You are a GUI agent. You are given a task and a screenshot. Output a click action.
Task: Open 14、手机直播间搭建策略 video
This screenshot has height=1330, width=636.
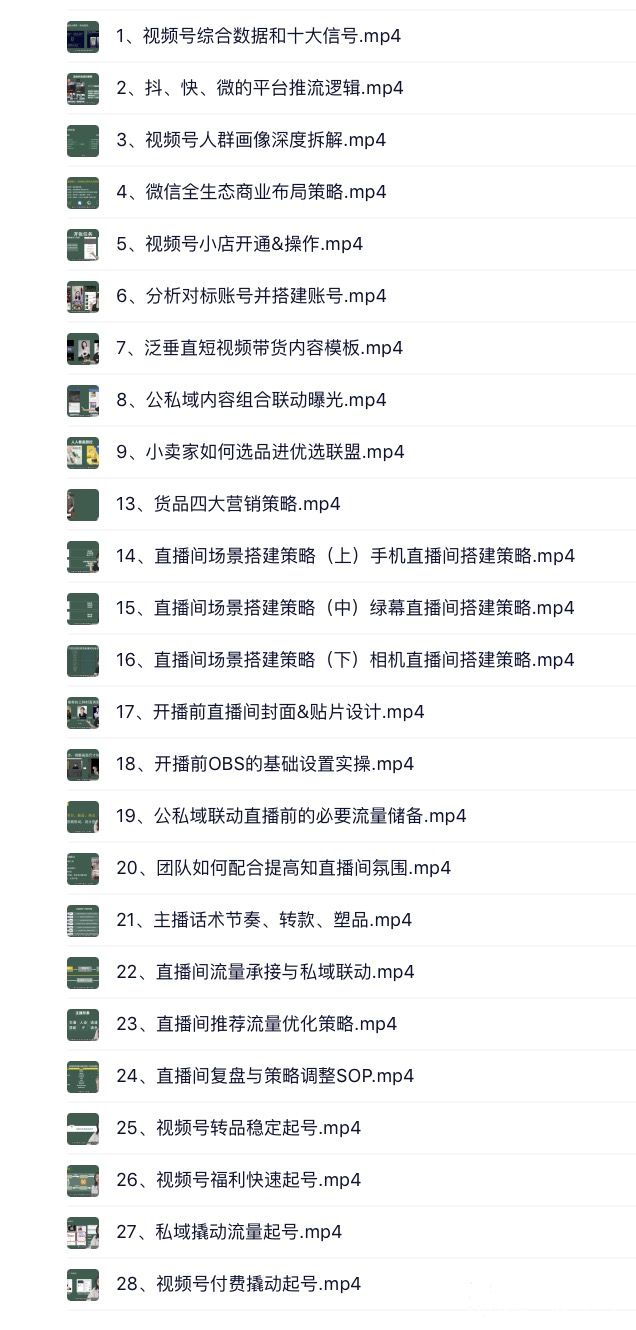click(x=345, y=556)
